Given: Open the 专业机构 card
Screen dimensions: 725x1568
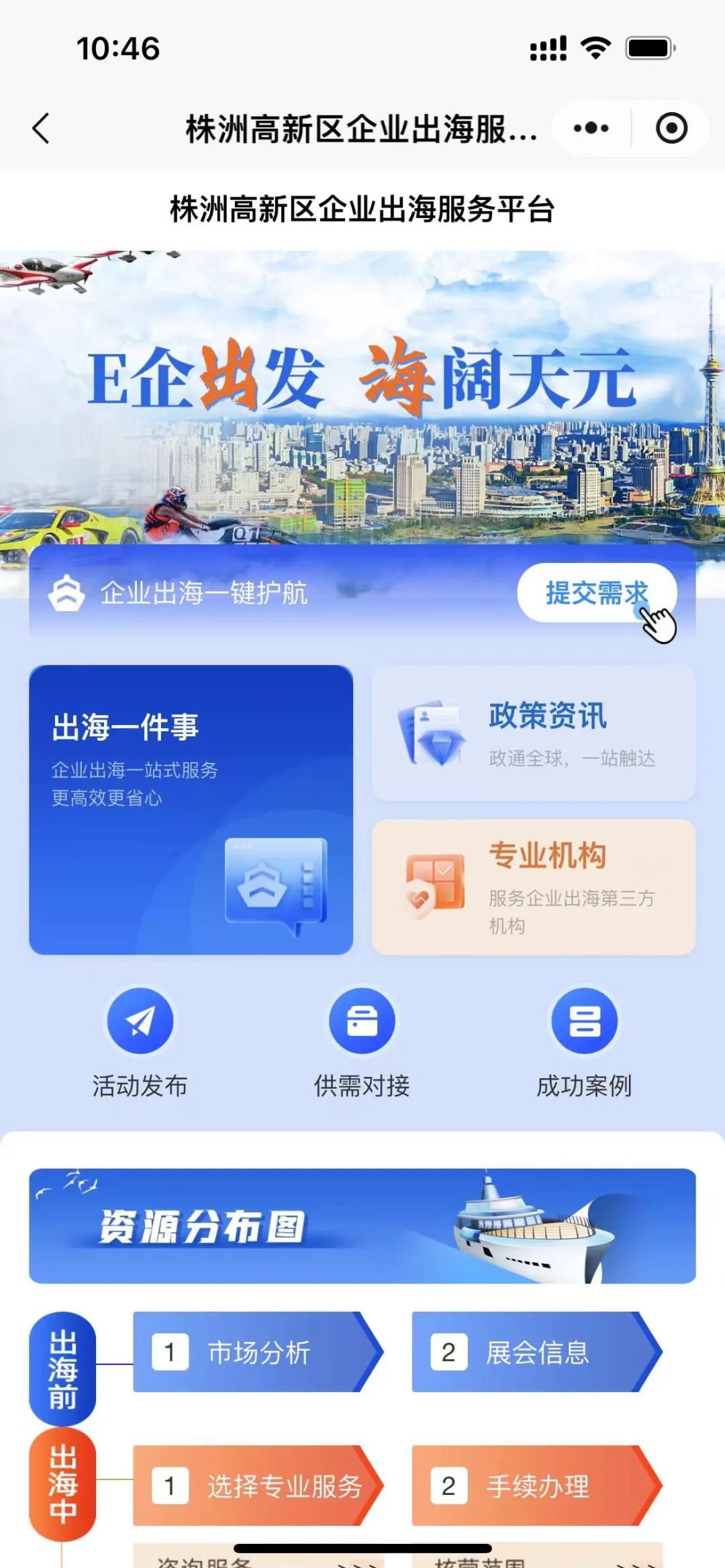Looking at the screenshot, I should tap(534, 886).
